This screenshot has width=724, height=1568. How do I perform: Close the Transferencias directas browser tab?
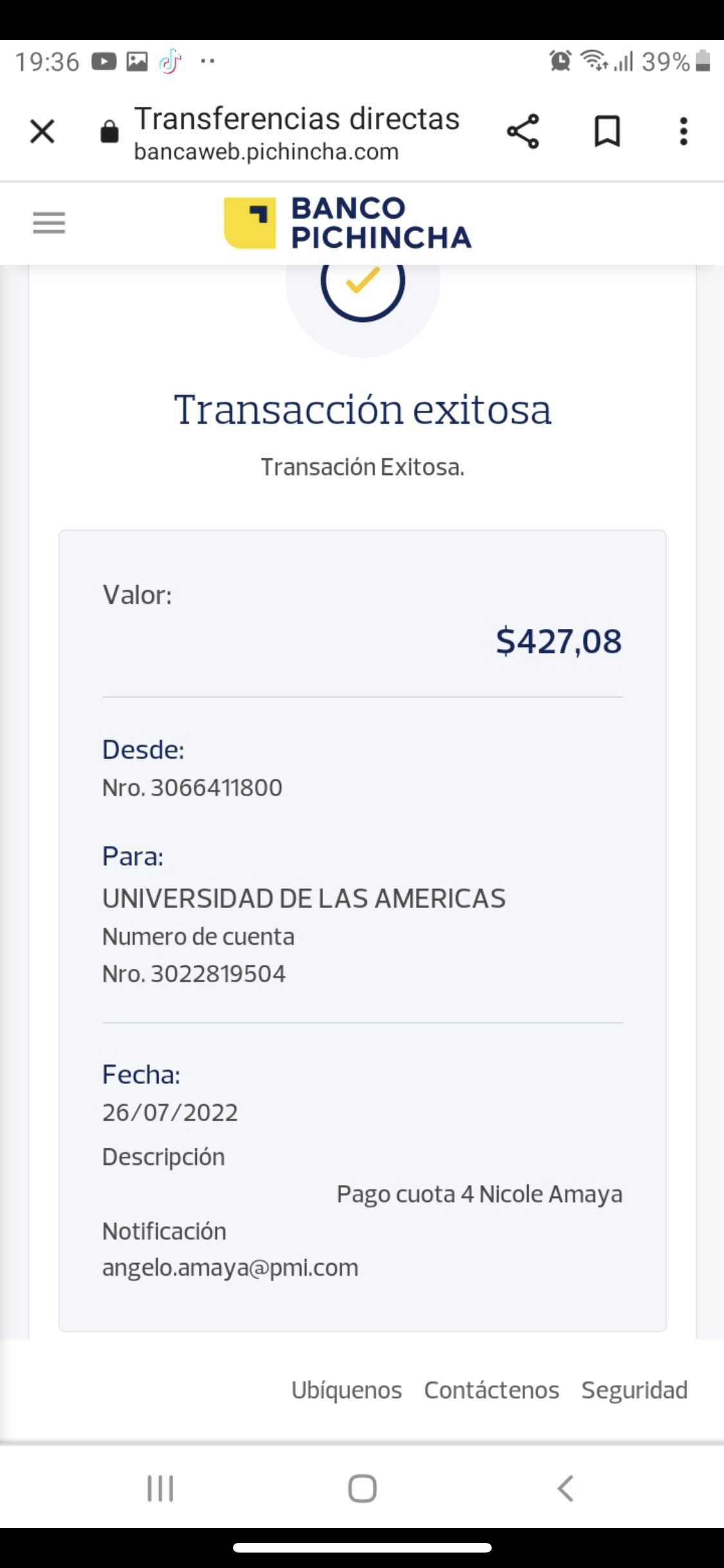(42, 132)
